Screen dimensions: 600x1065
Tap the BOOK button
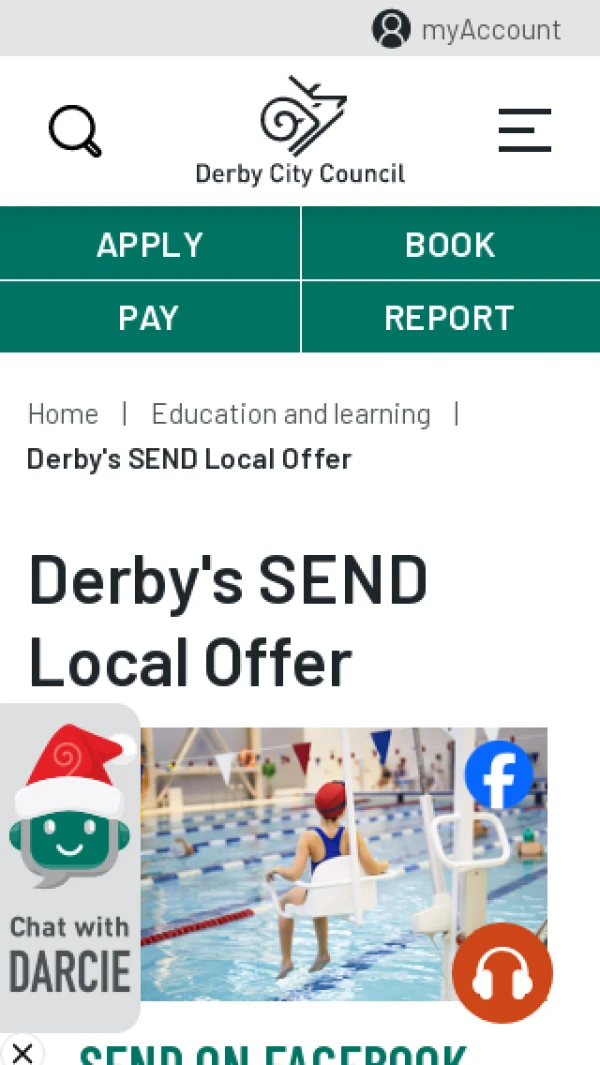tap(450, 244)
